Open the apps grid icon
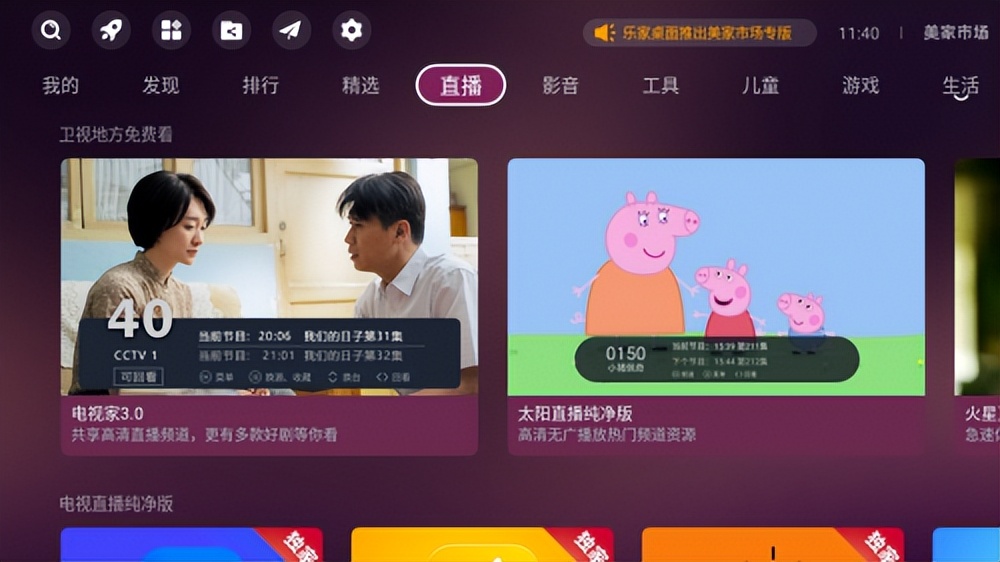Viewport: 1000px width, 562px height. point(171,31)
